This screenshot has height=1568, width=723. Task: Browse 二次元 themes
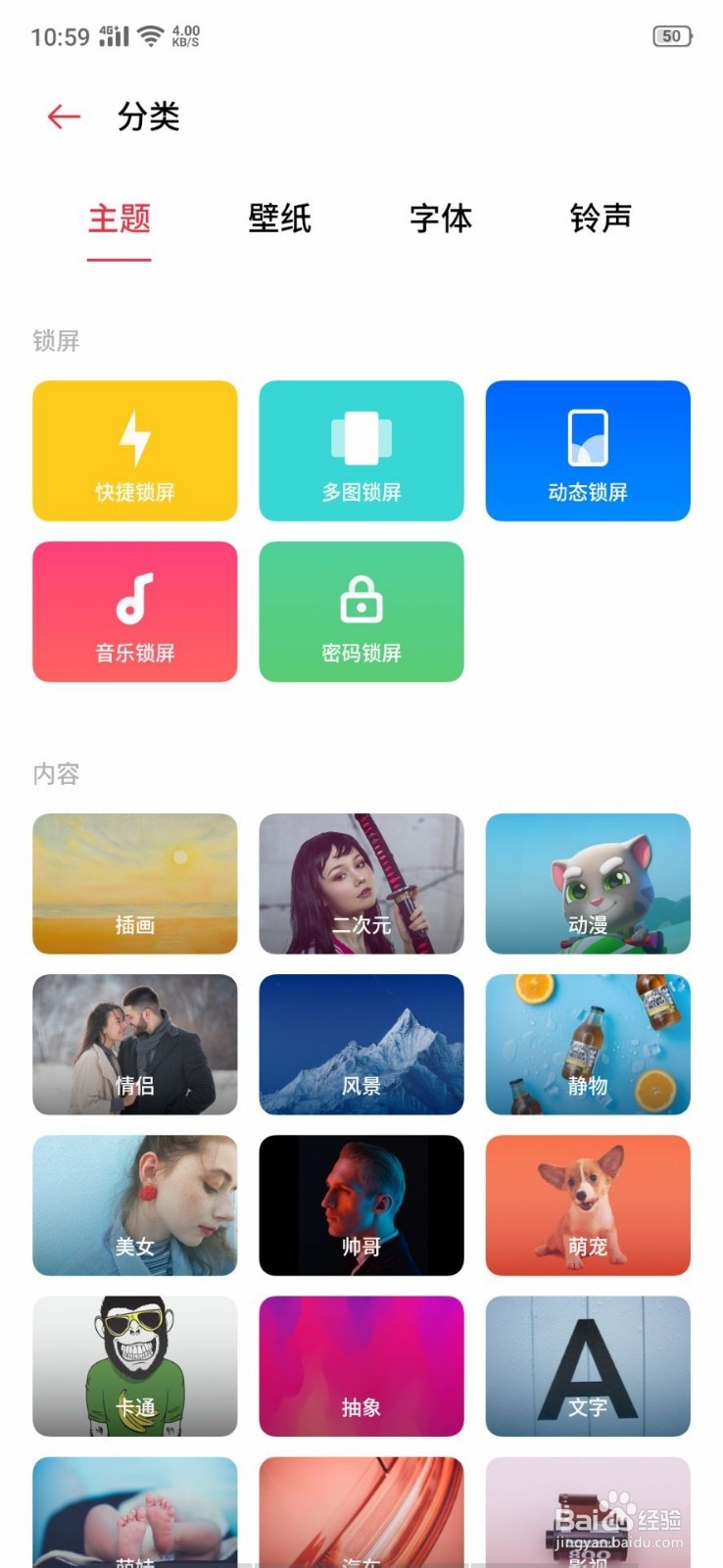coord(361,884)
